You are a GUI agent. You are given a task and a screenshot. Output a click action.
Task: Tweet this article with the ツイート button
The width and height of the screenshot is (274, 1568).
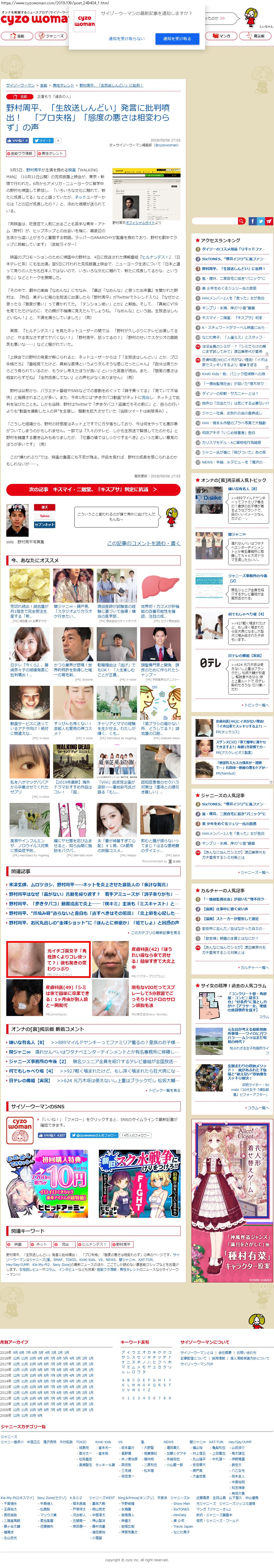tap(45, 141)
